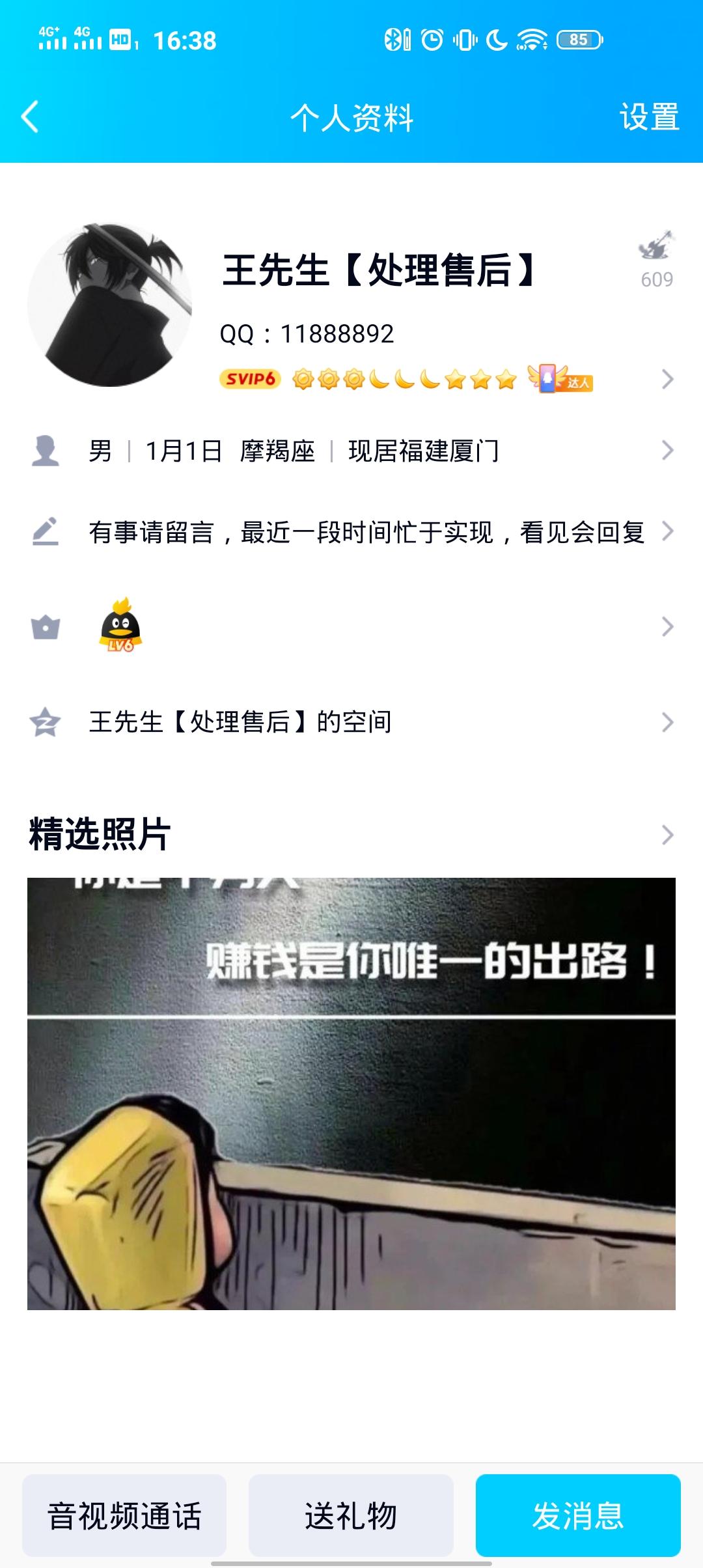
Task: Open the 有事请留言 signature row
Action: point(351,532)
